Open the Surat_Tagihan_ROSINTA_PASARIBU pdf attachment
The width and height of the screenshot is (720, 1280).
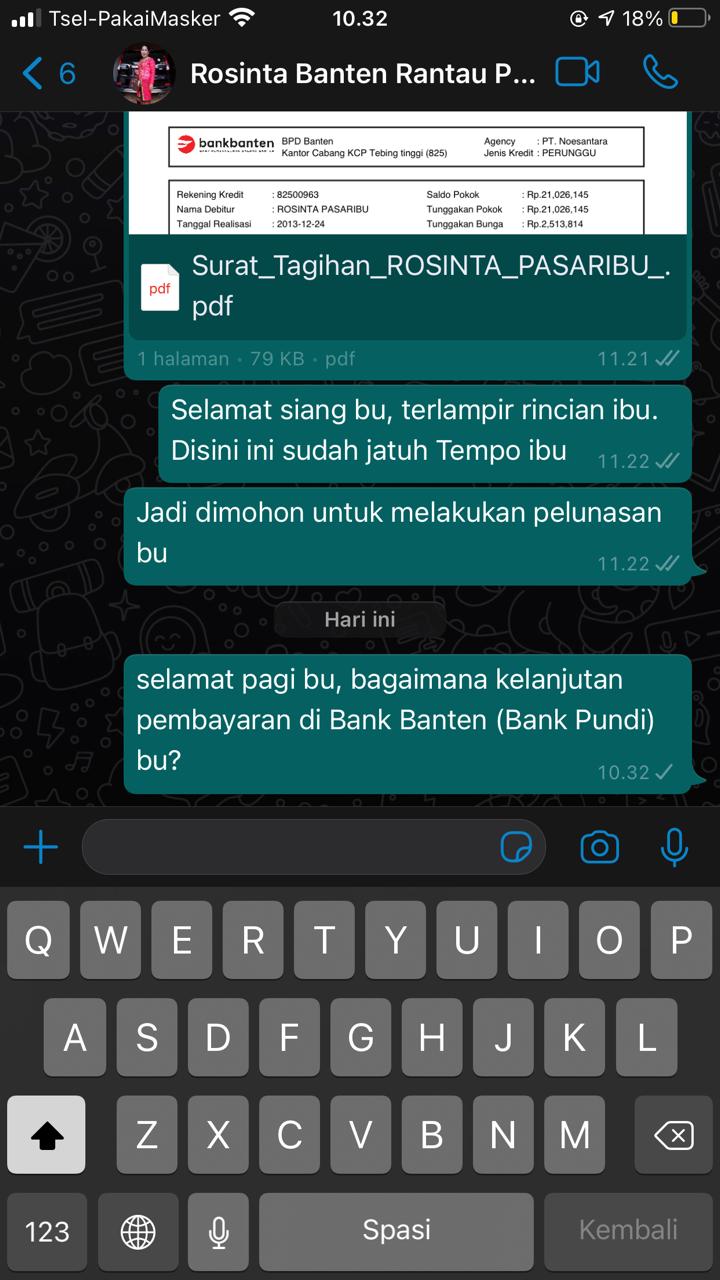[x=405, y=286]
